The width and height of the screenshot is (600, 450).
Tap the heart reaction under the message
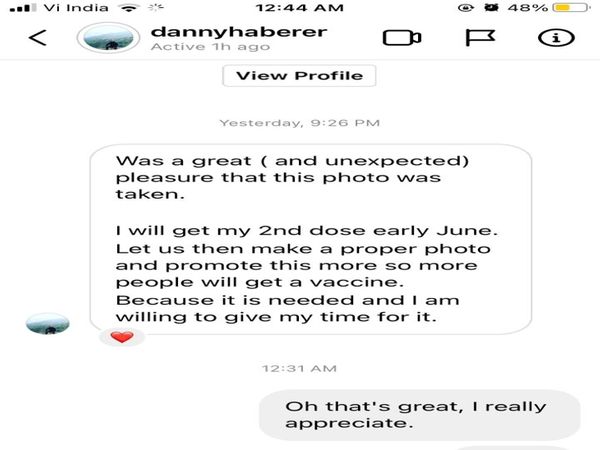click(x=121, y=337)
